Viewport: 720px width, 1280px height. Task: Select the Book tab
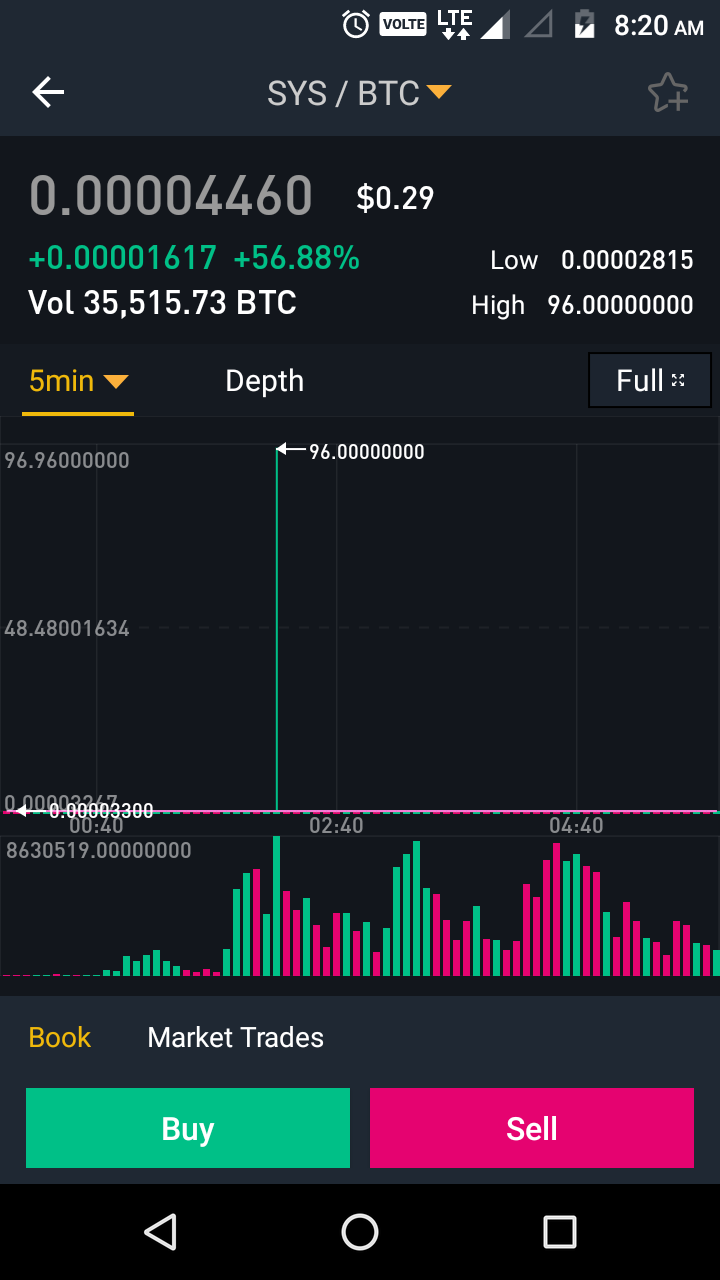click(60, 1037)
